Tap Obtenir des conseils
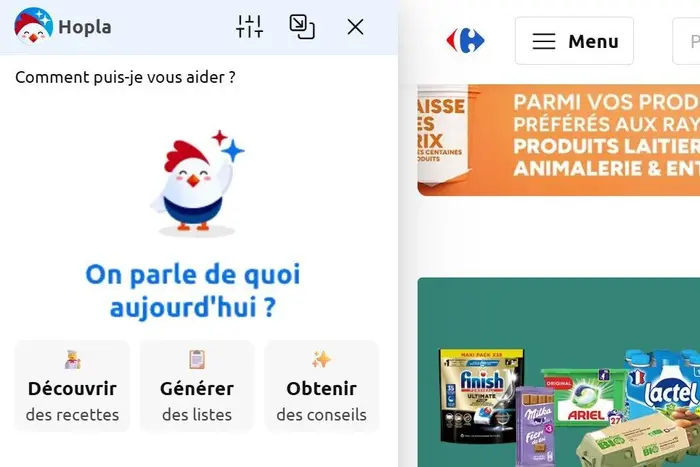 321,386
